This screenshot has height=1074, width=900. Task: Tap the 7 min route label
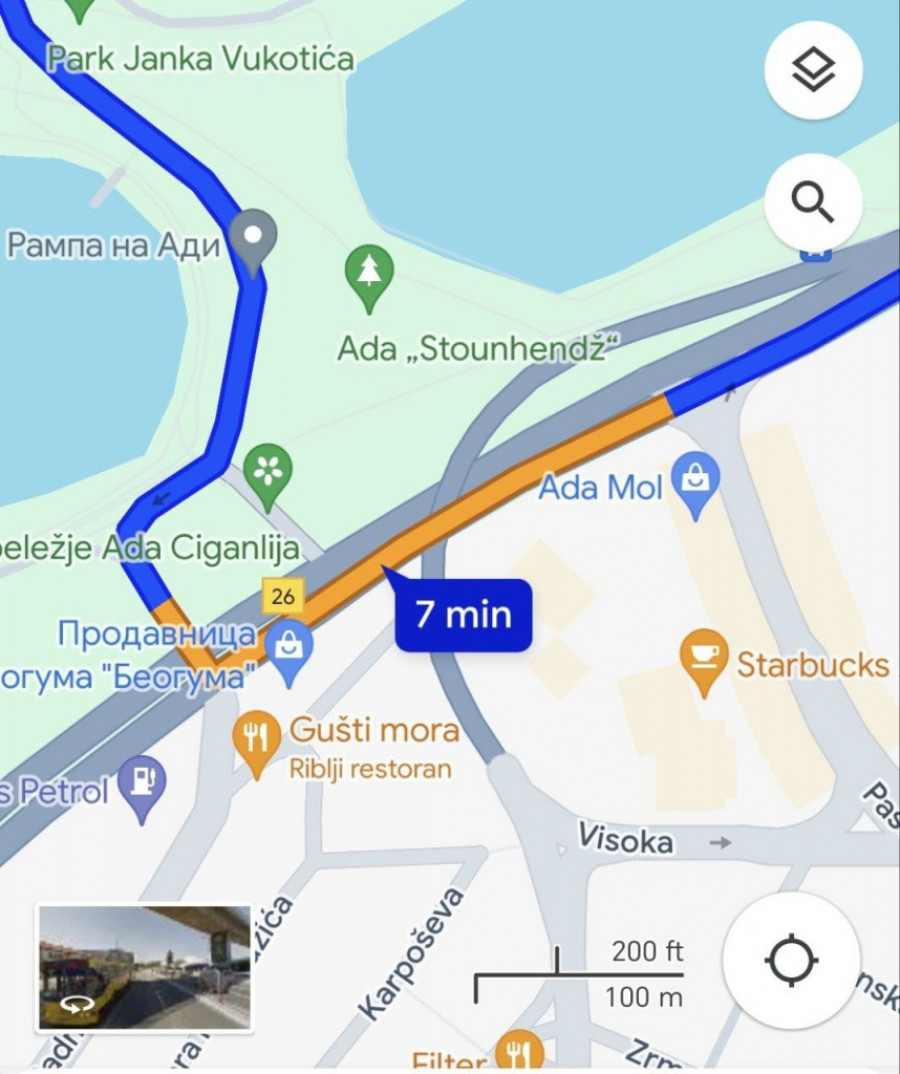pos(462,614)
